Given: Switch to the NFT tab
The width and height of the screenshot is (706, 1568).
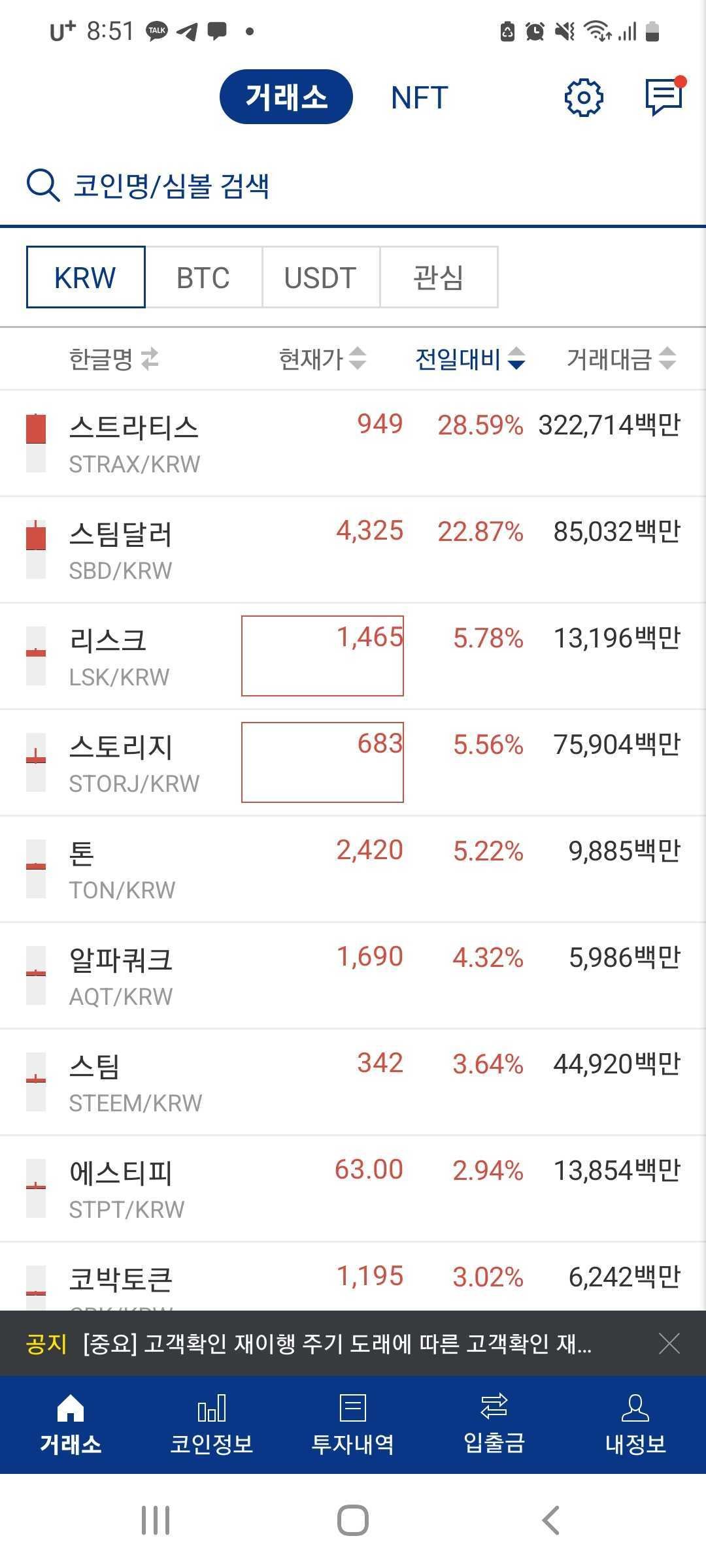Looking at the screenshot, I should [419, 97].
